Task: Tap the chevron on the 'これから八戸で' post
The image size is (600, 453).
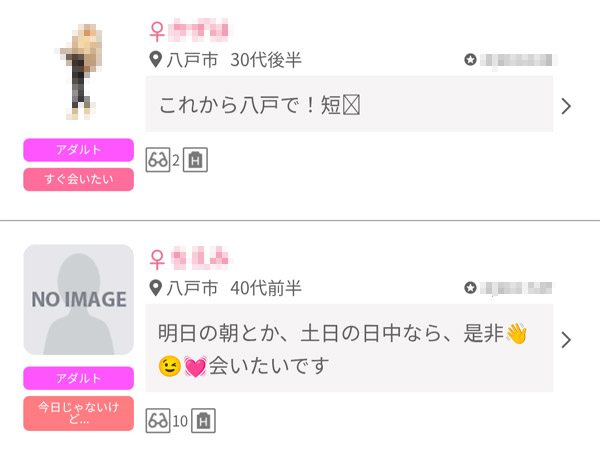Action: [566, 106]
